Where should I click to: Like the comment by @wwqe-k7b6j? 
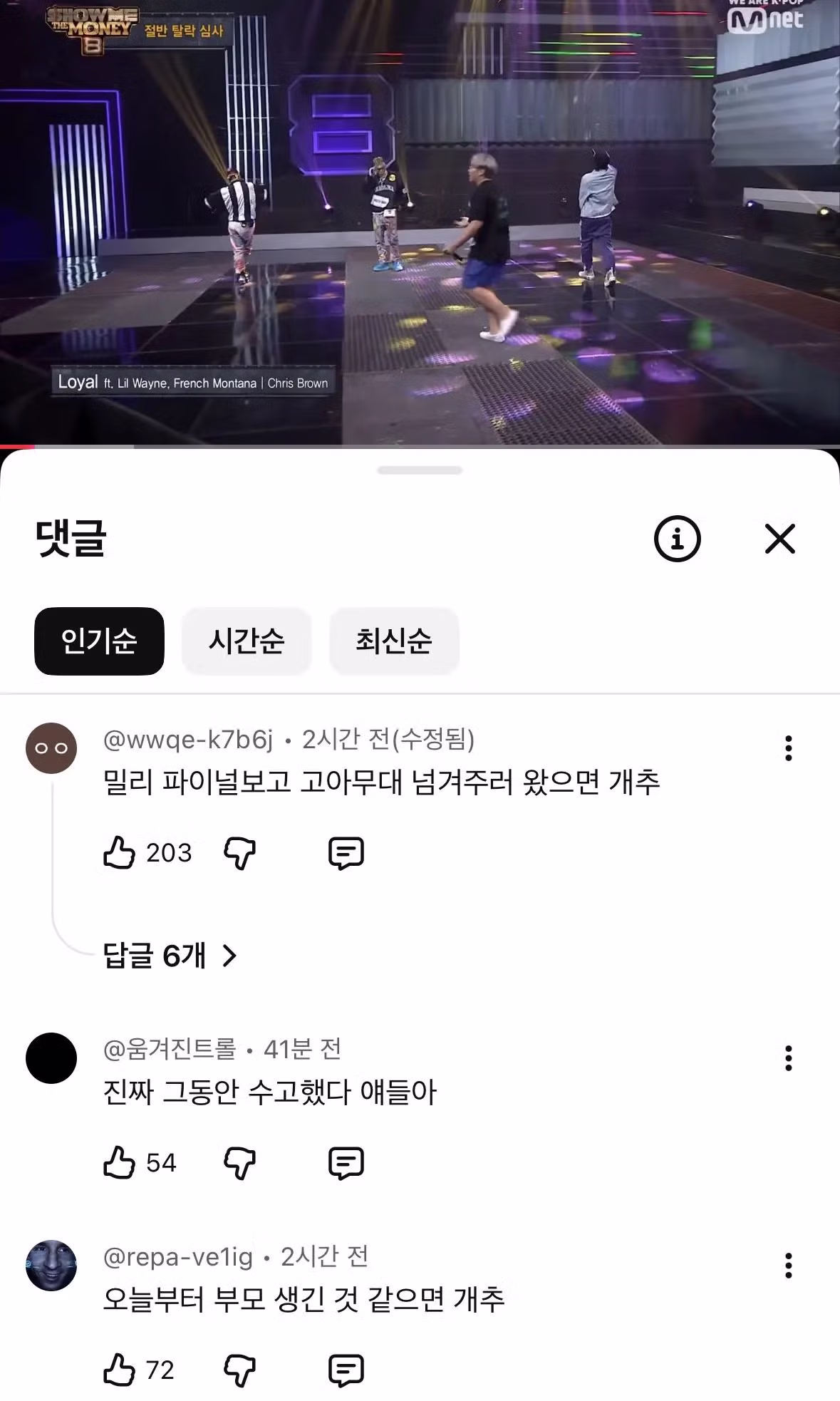click(x=119, y=852)
